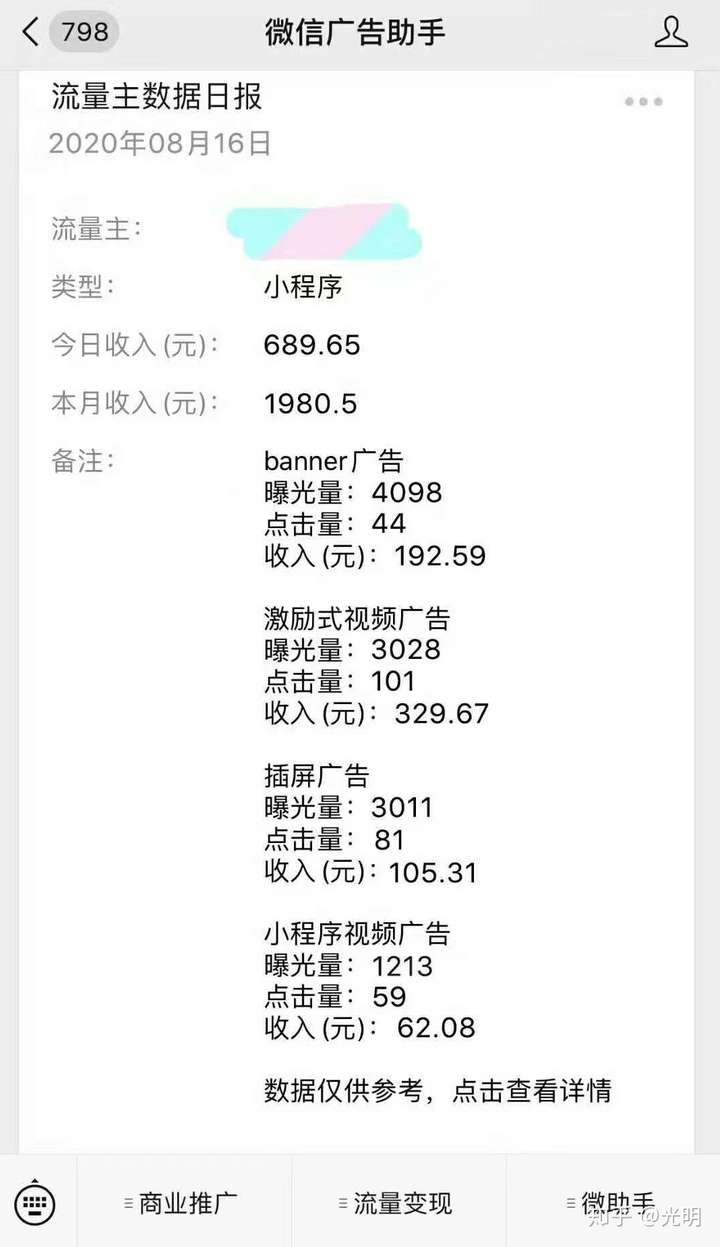Switch to keyboard input mode
720x1247 pixels.
click(x=36, y=1201)
